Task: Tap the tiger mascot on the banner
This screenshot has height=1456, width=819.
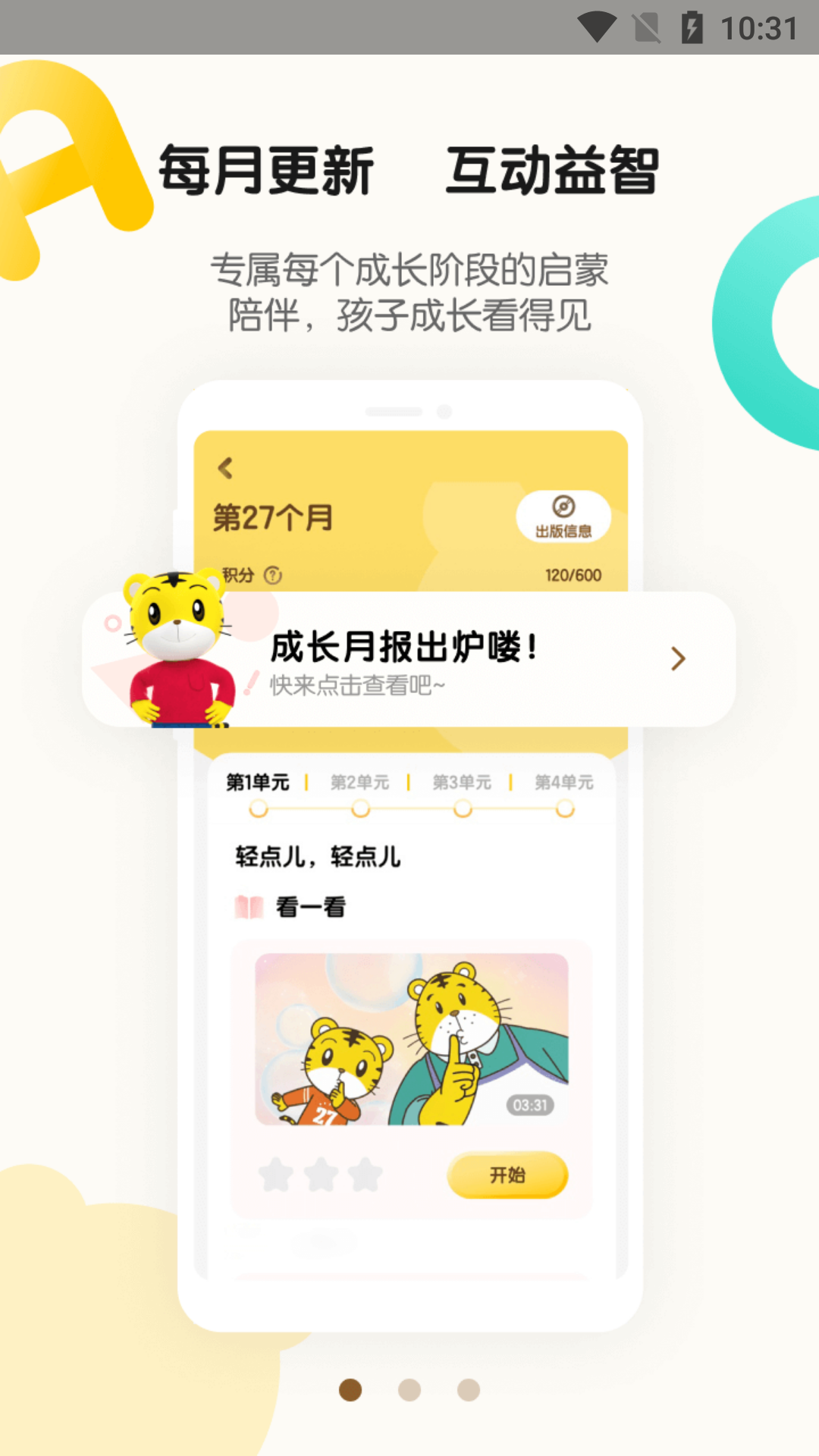Action: coord(173,652)
